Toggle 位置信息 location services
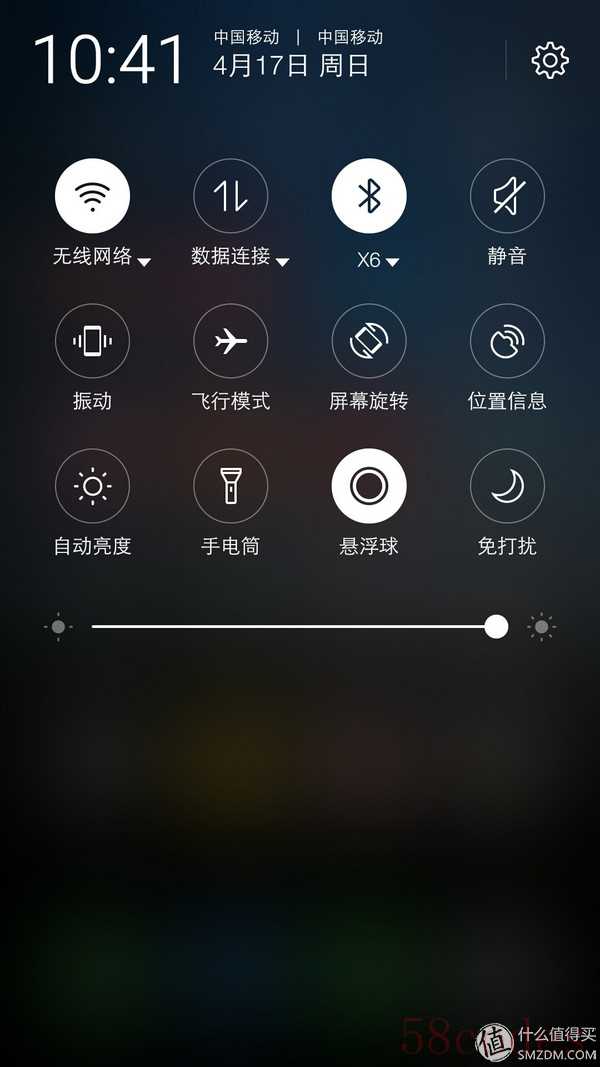This screenshot has height=1067, width=600. pyautogui.click(x=507, y=341)
